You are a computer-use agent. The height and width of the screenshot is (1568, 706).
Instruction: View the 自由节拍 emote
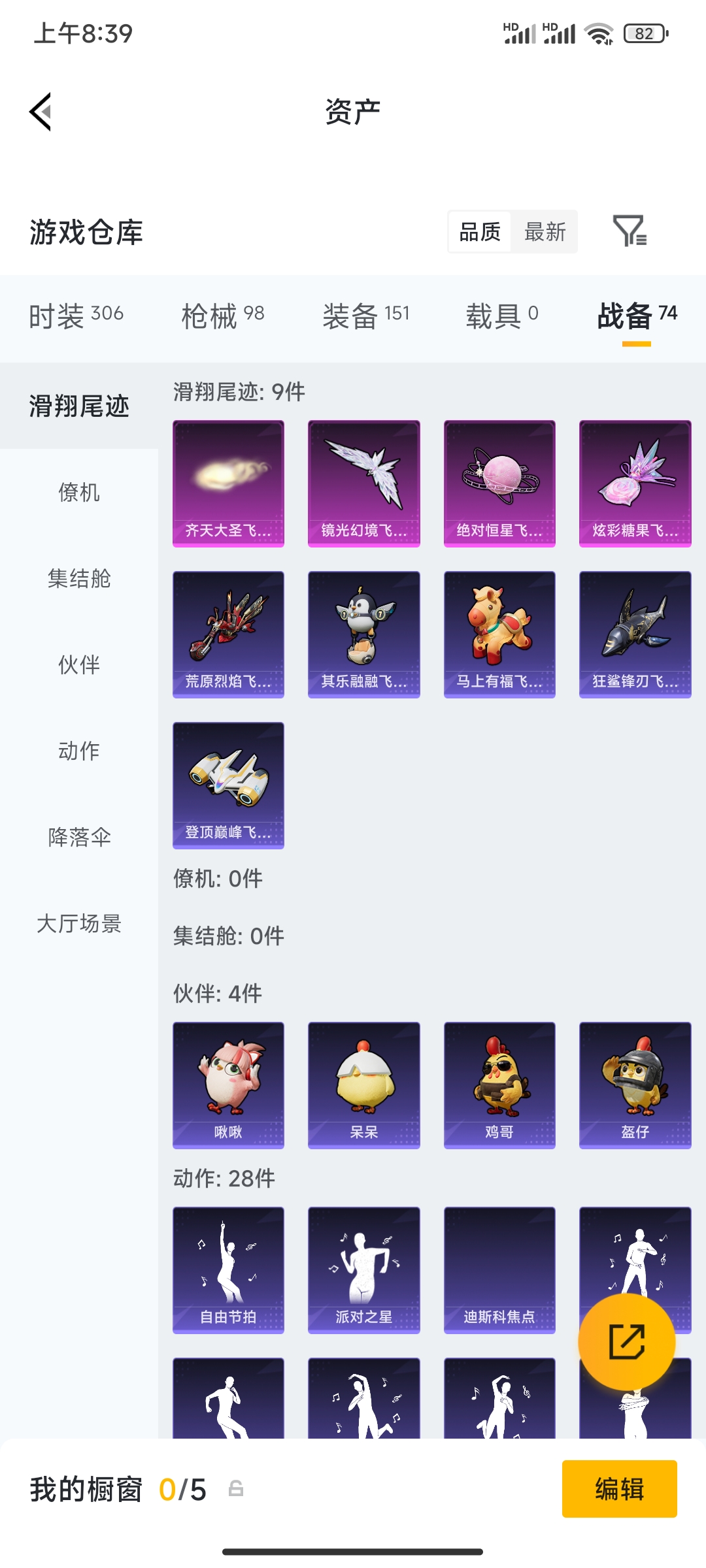click(228, 1270)
